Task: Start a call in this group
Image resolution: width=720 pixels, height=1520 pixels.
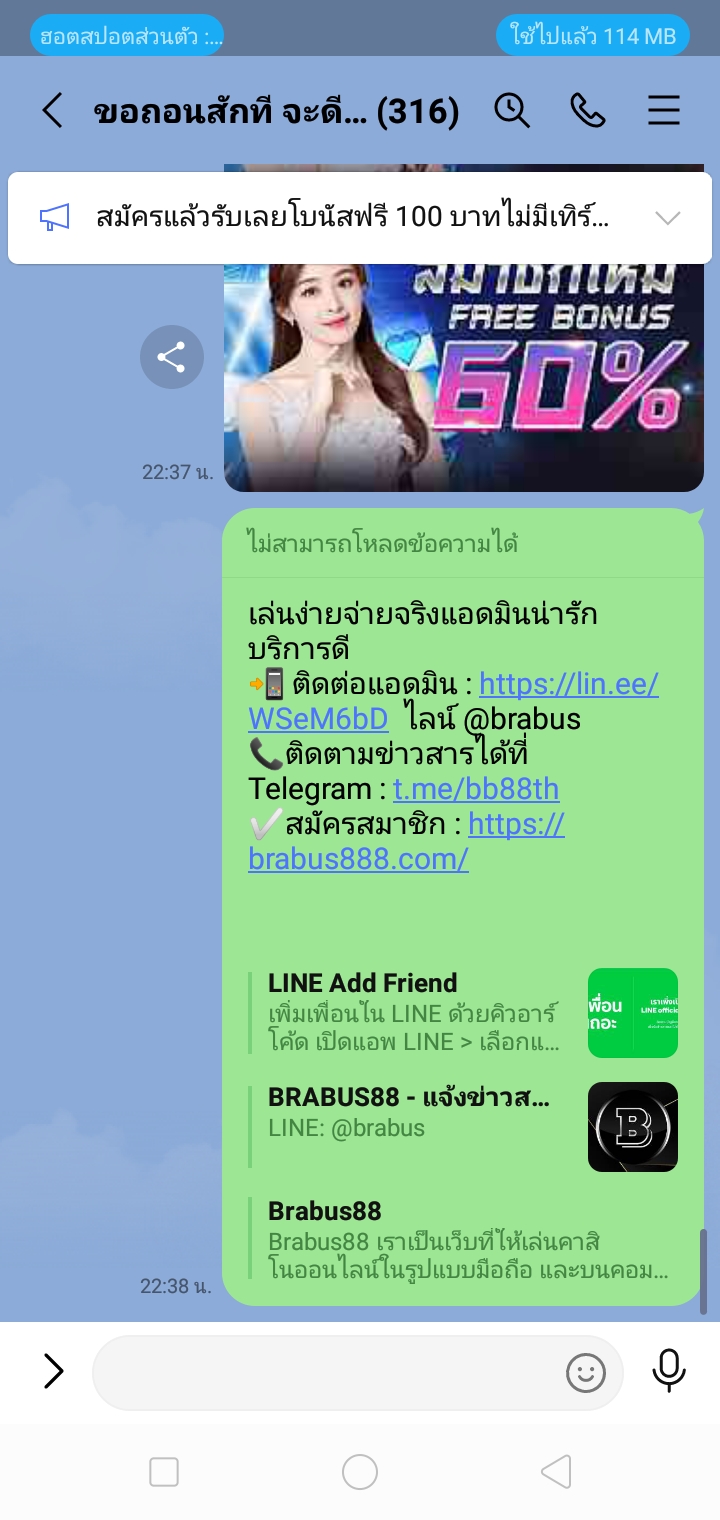Action: point(588,111)
